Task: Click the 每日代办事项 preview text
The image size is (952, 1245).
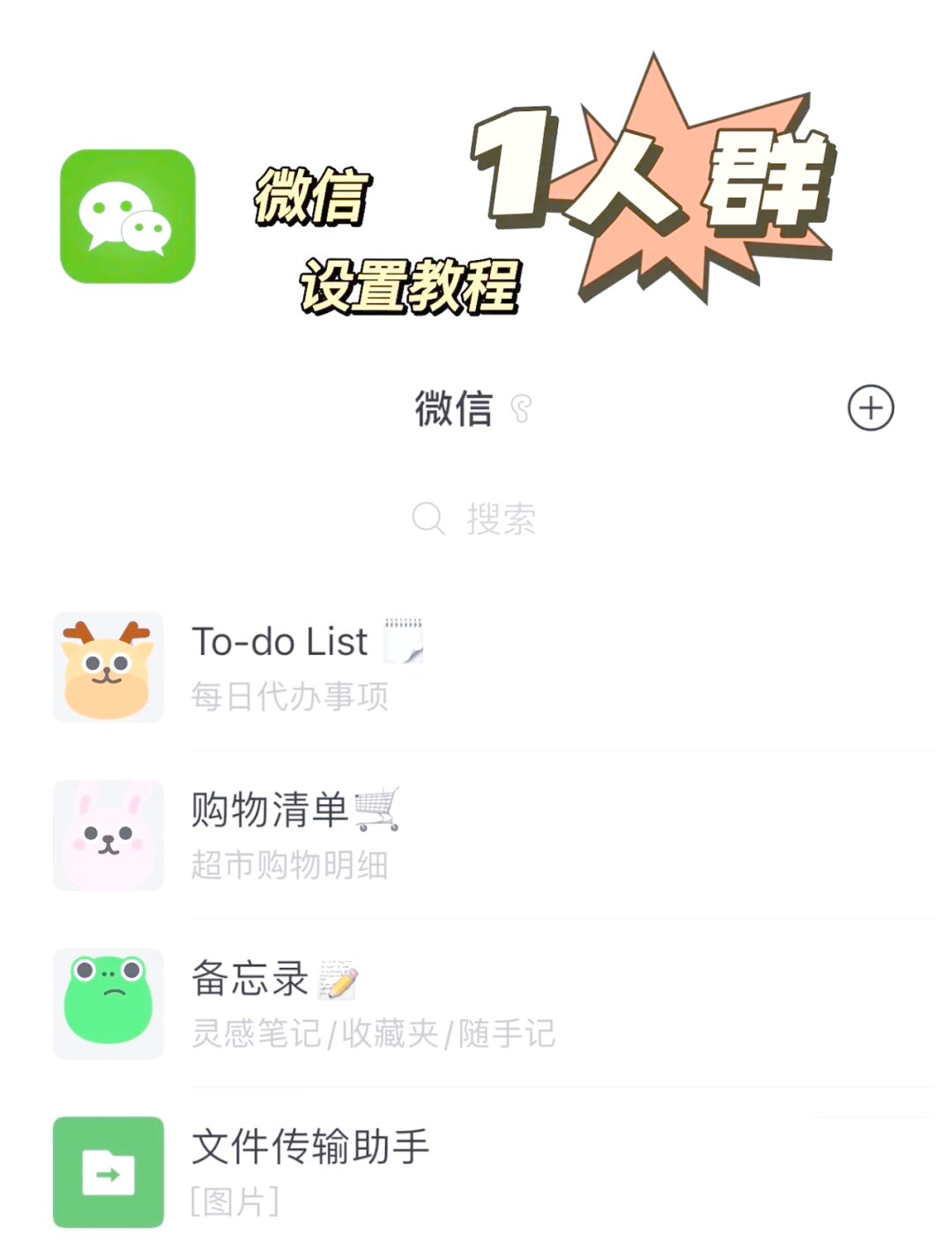Action: point(290,696)
